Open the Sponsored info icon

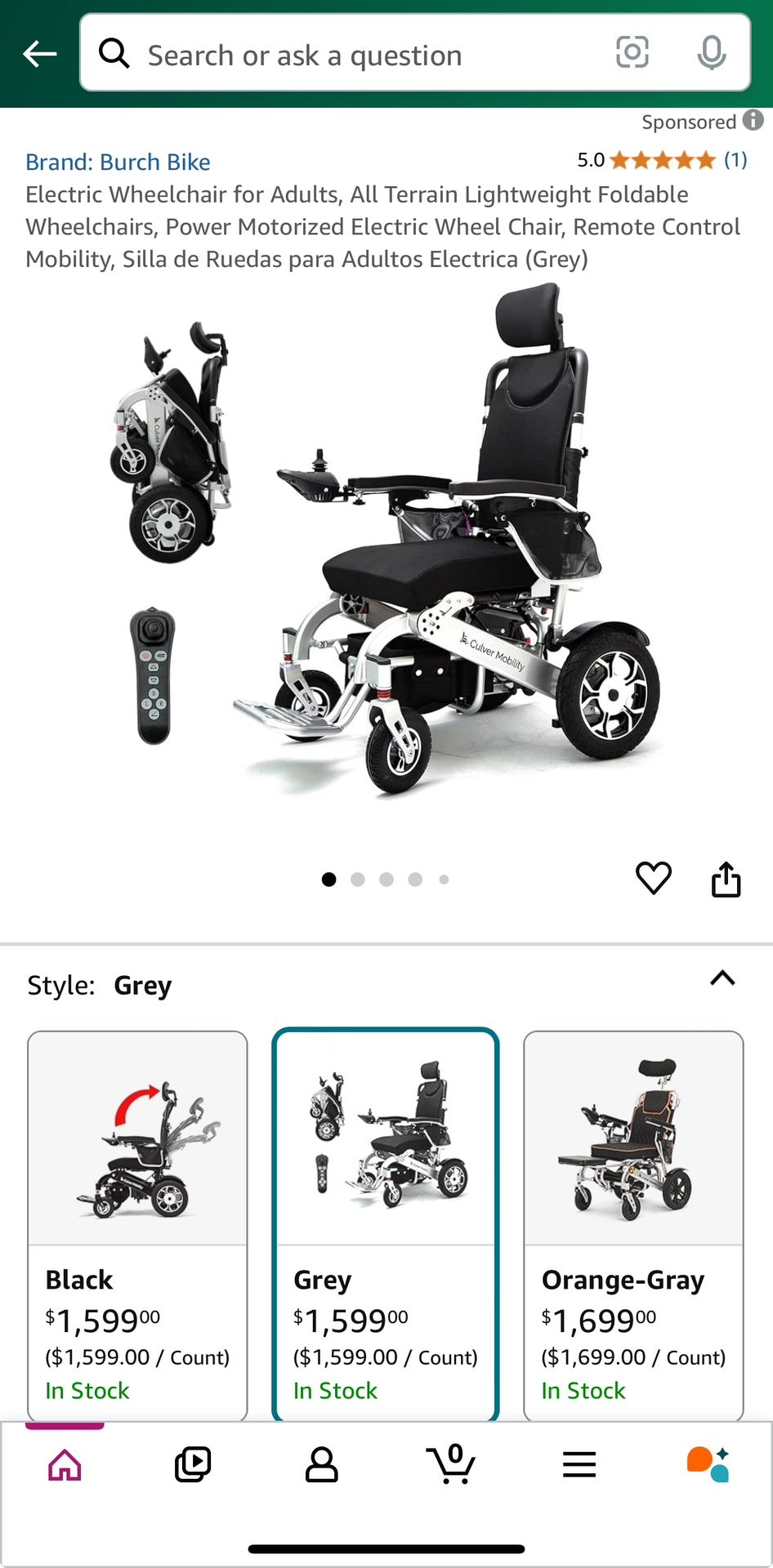pyautogui.click(x=753, y=120)
